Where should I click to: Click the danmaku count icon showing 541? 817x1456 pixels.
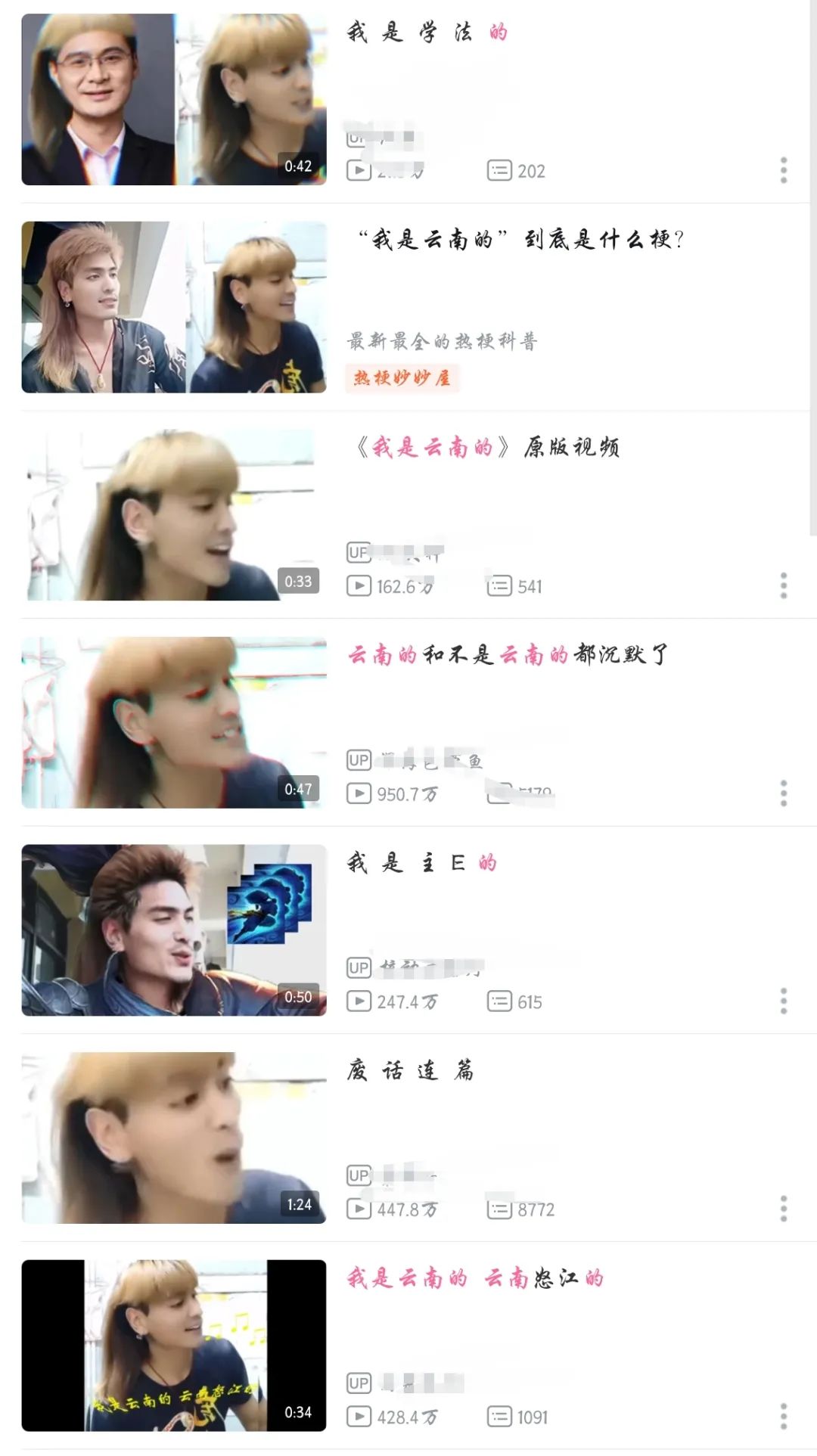pyautogui.click(x=502, y=584)
